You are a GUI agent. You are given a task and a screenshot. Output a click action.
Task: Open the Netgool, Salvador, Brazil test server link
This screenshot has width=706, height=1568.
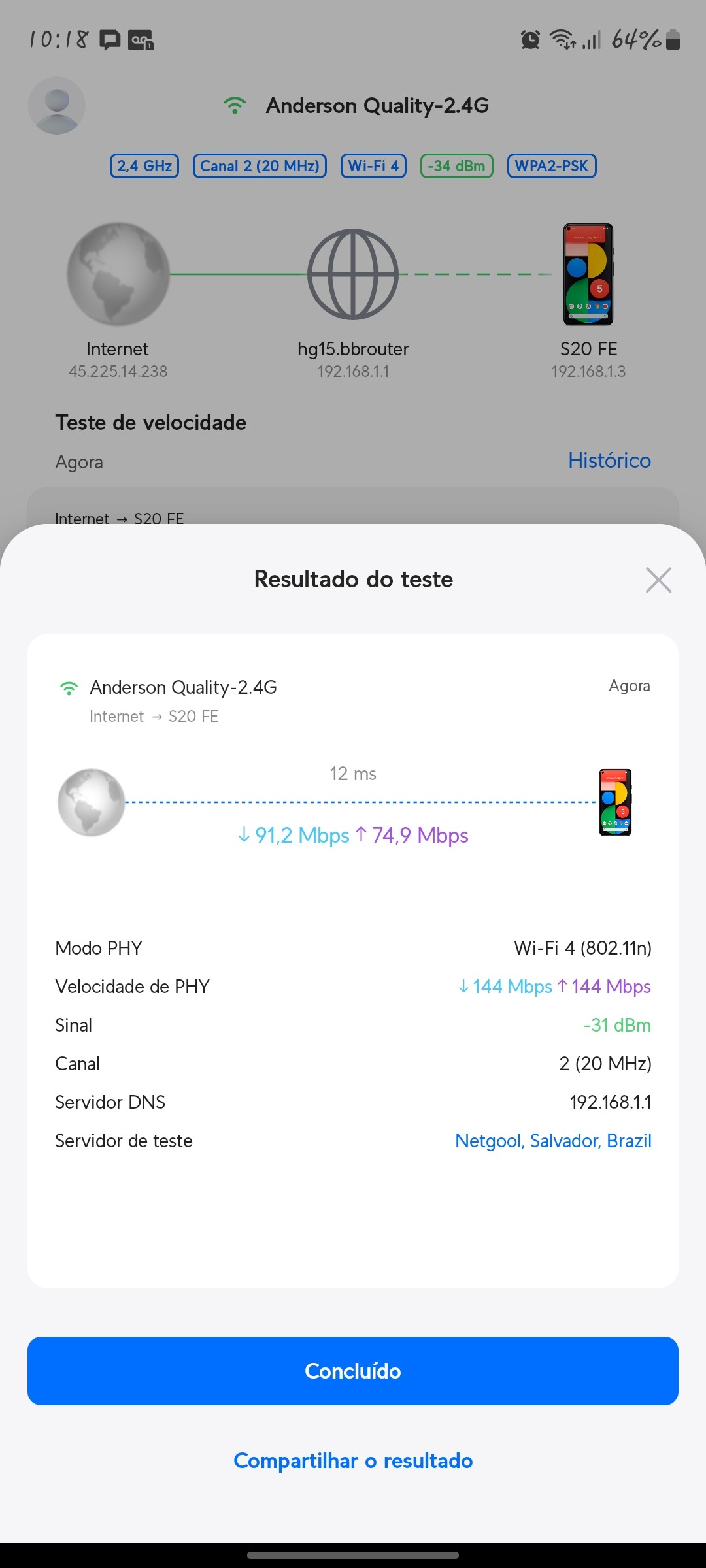(x=553, y=1141)
